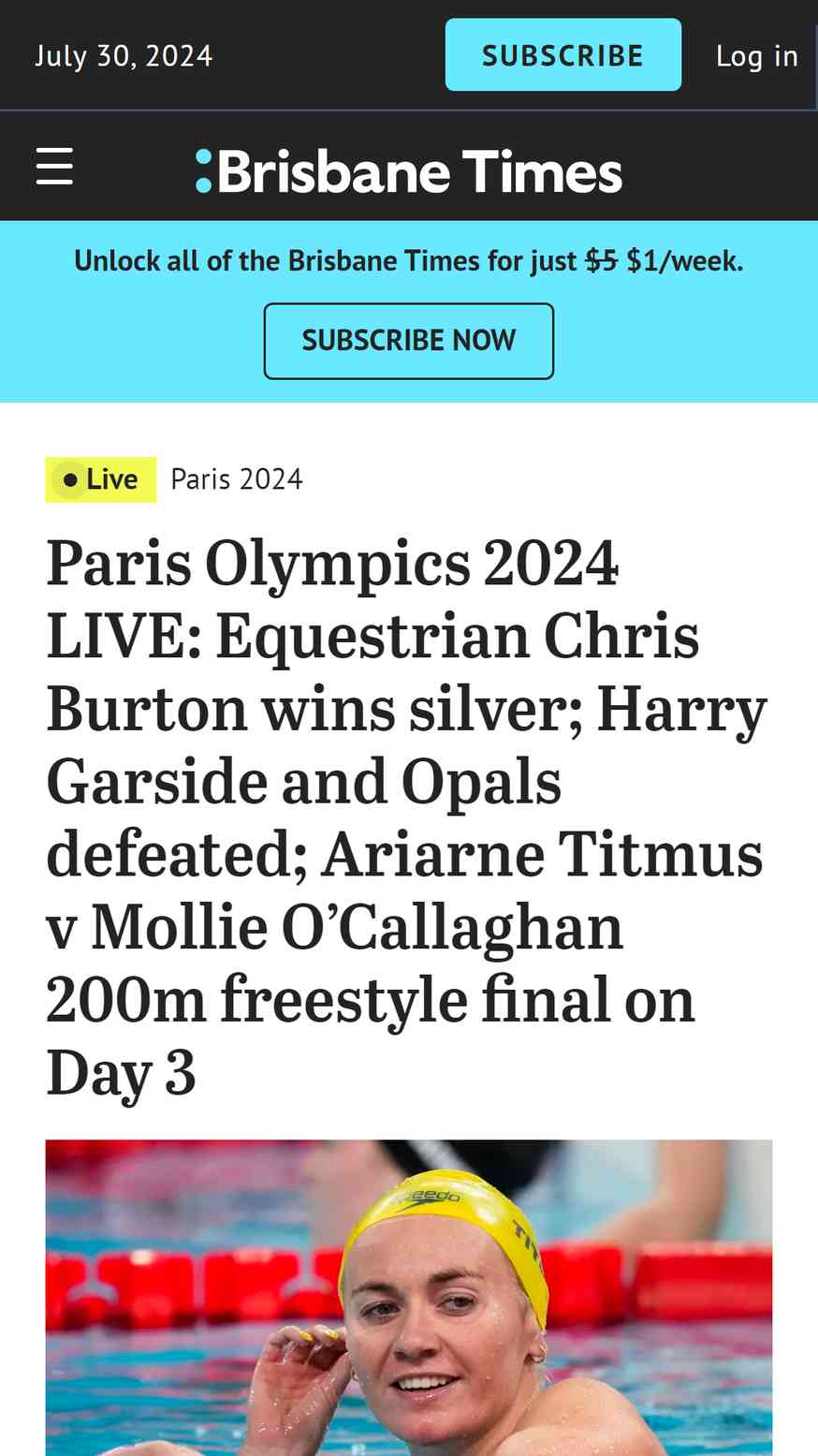The image size is (818, 1456).
Task: Open the Paris 2024 topic link
Action: [237, 479]
